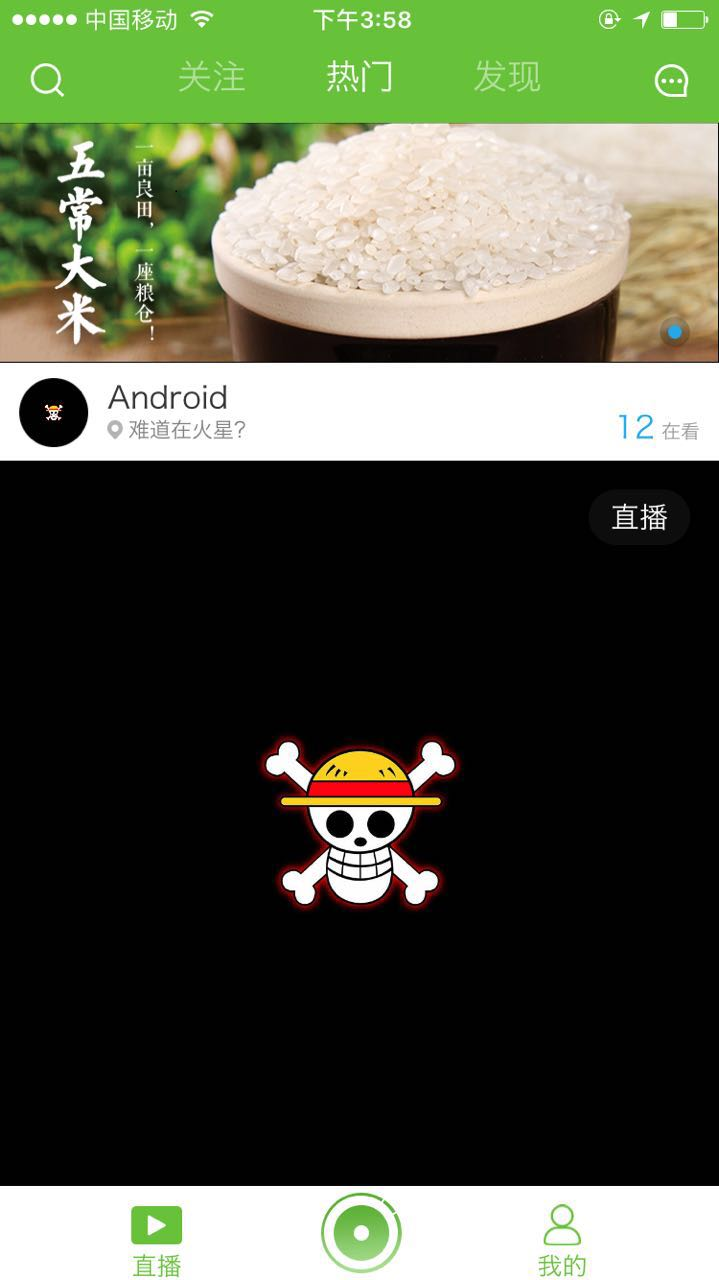719x1280 pixels.
Task: Start a broadcast with the center record button
Action: [361, 1233]
